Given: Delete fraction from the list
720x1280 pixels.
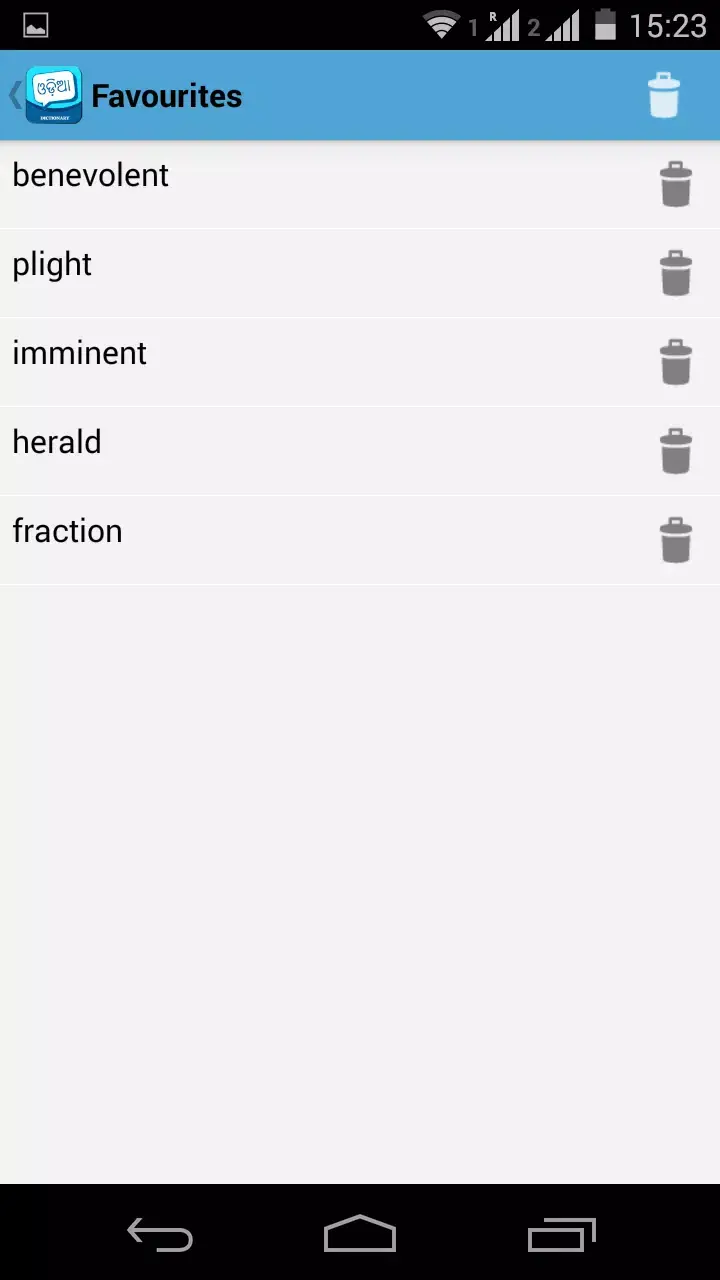Looking at the screenshot, I should (676, 541).
